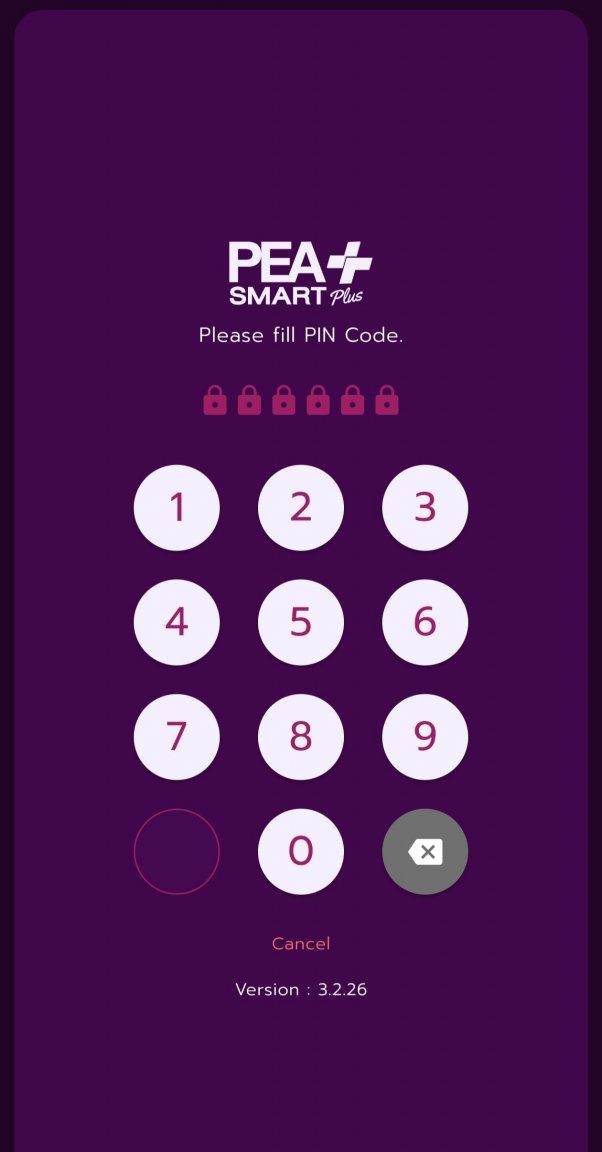Input the number 4

[x=177, y=622]
